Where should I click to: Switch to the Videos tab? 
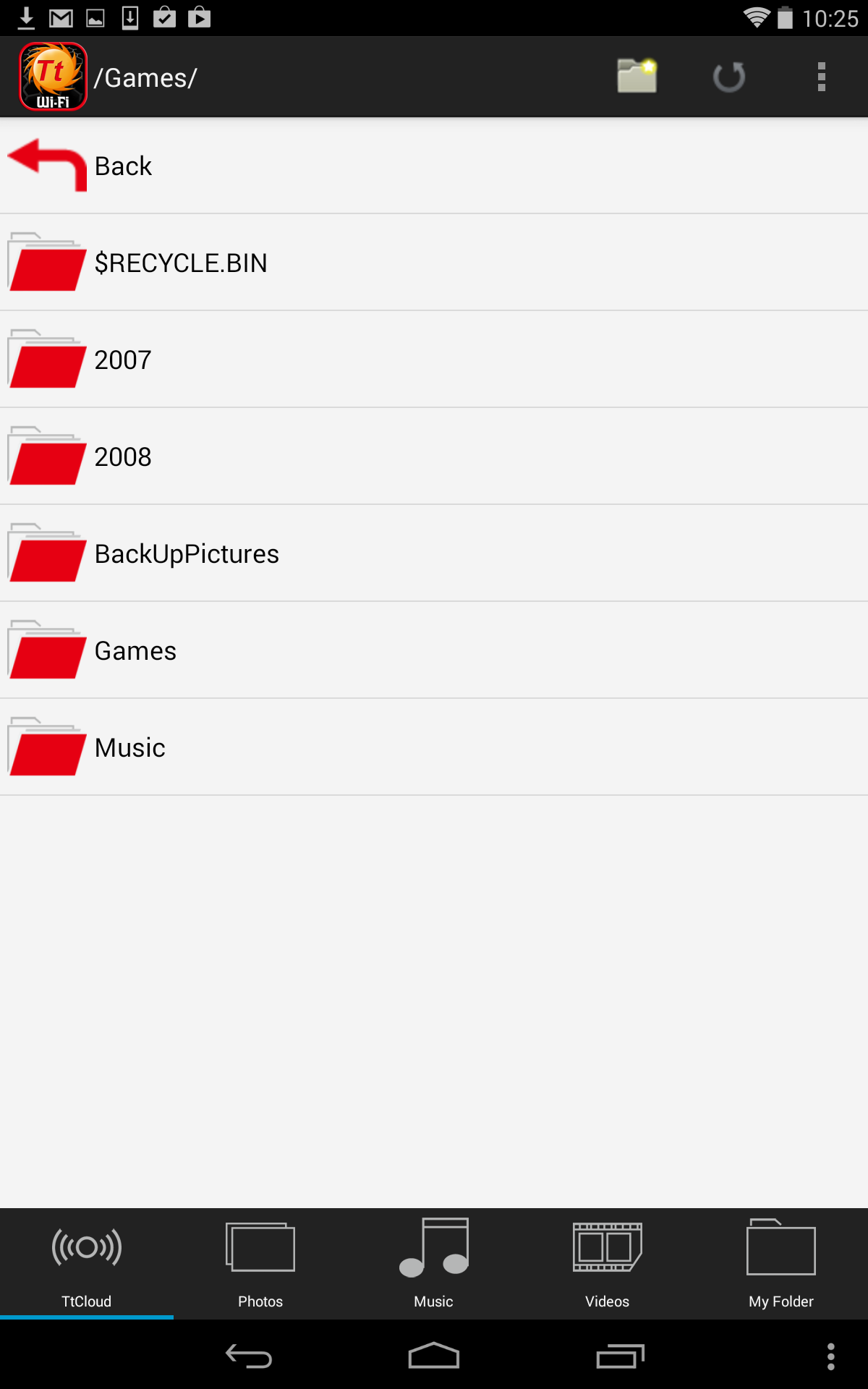pos(608,1264)
